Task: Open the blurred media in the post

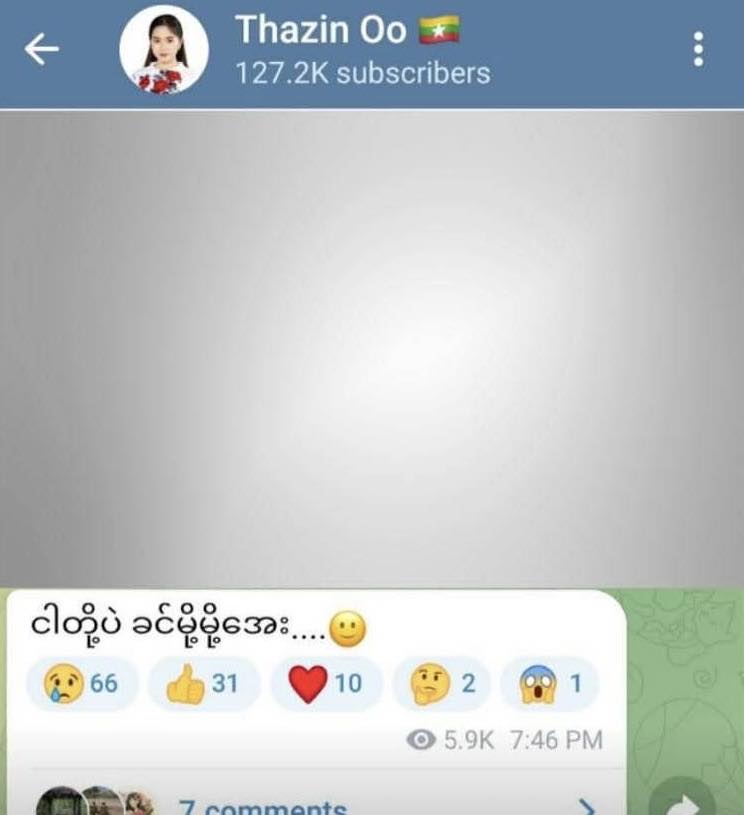Action: pyautogui.click(x=372, y=348)
